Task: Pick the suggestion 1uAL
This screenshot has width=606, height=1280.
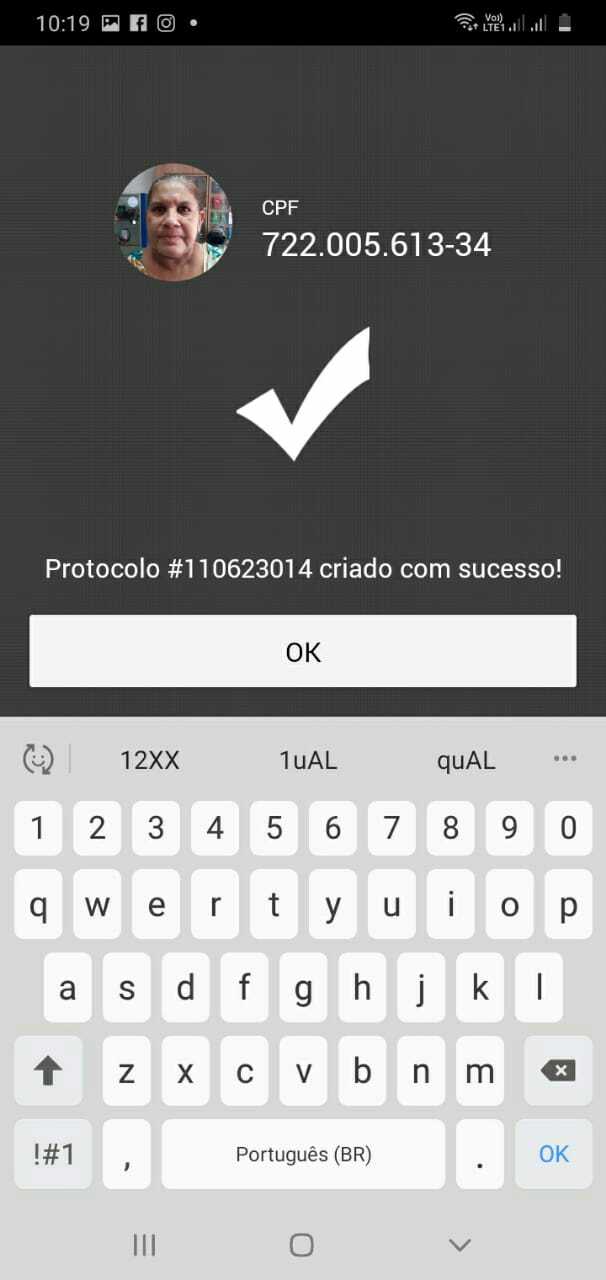Action: point(308,760)
